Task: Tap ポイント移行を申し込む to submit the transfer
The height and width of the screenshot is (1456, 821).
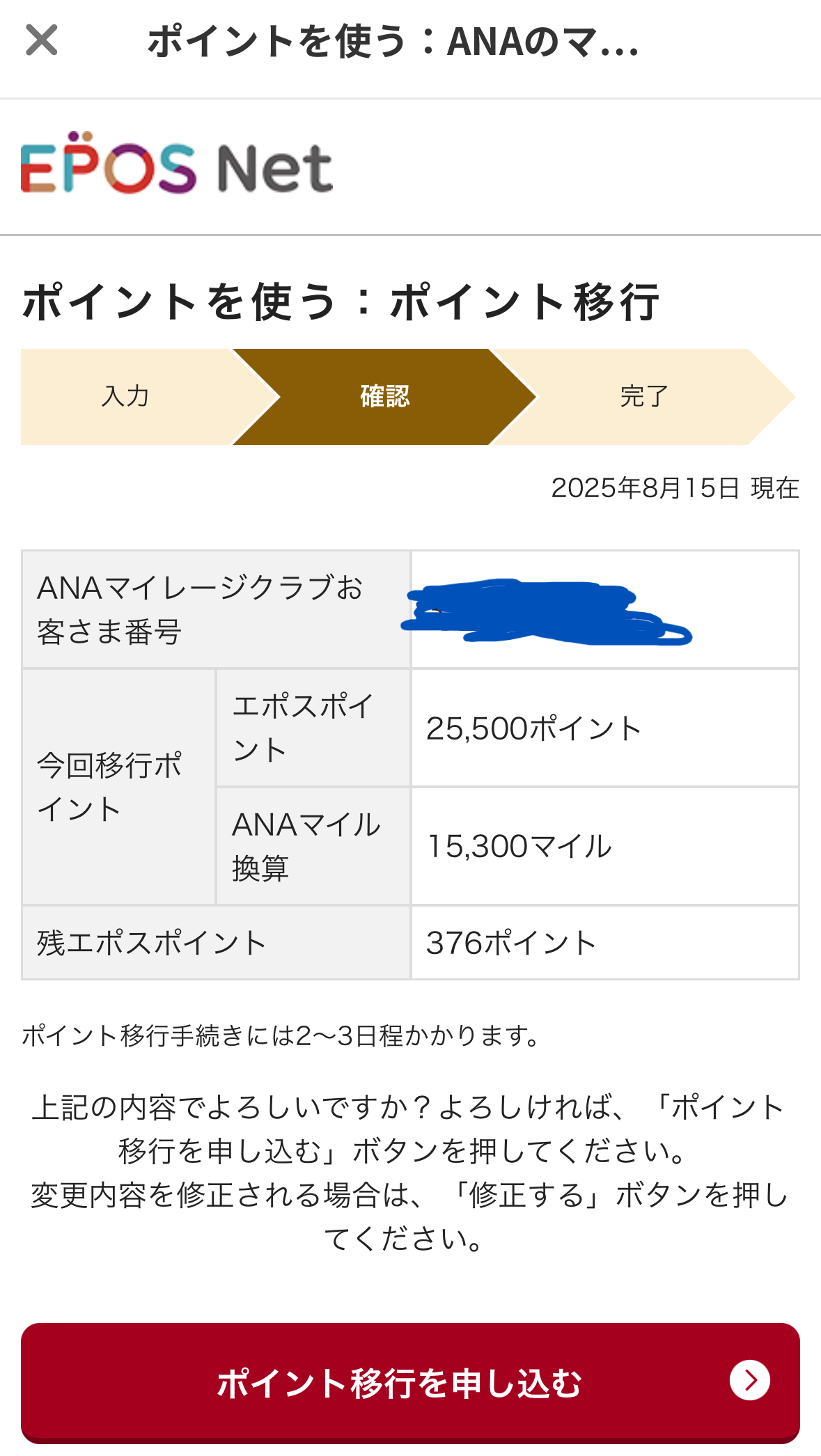Action: pos(410,1382)
